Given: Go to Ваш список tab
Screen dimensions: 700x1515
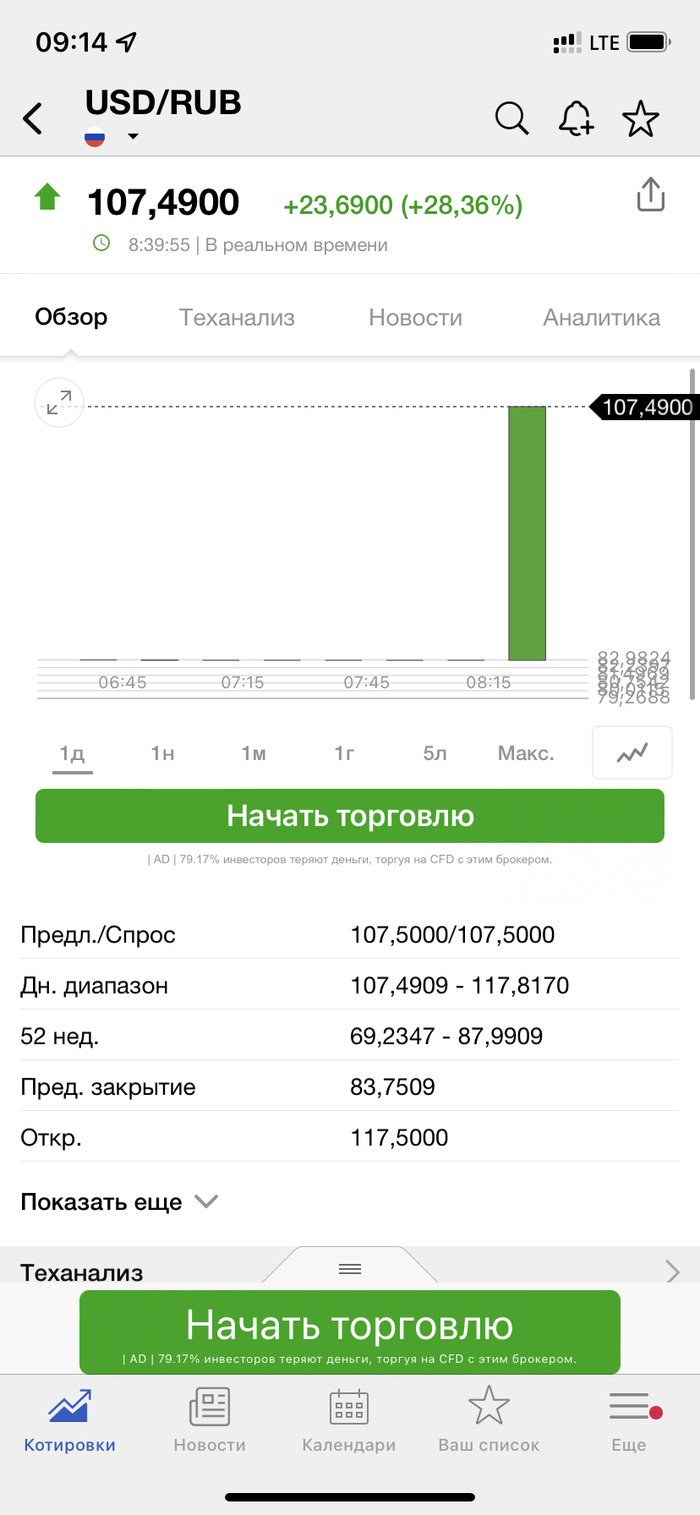Looking at the screenshot, I should pyautogui.click(x=489, y=1420).
